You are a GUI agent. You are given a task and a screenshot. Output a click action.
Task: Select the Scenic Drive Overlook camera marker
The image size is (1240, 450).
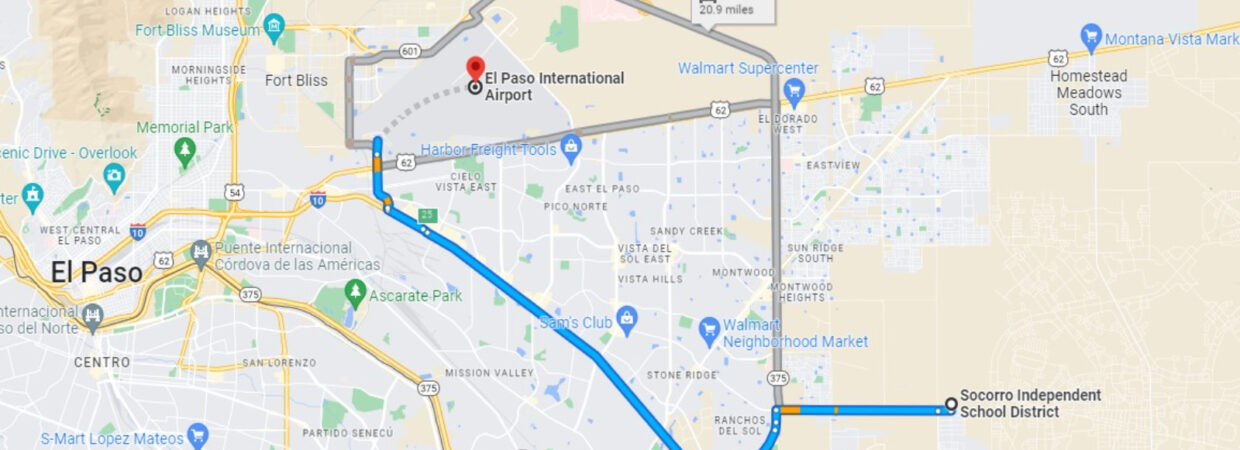click(114, 178)
